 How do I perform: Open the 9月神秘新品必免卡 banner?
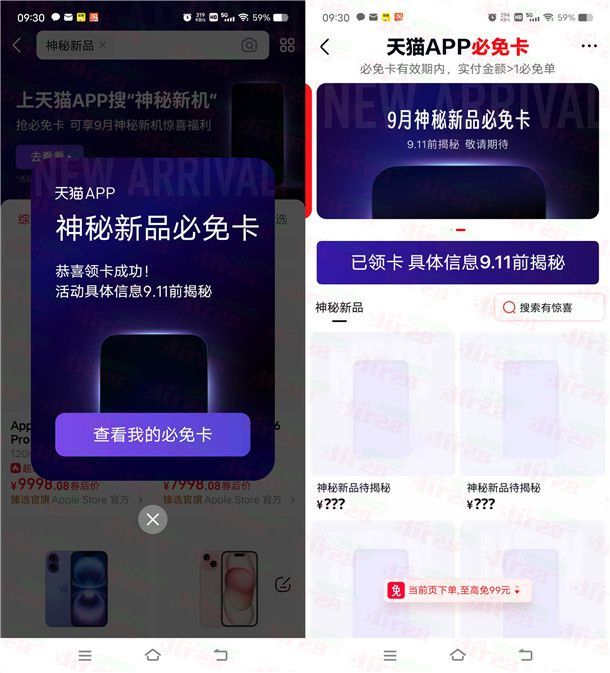[x=457, y=150]
